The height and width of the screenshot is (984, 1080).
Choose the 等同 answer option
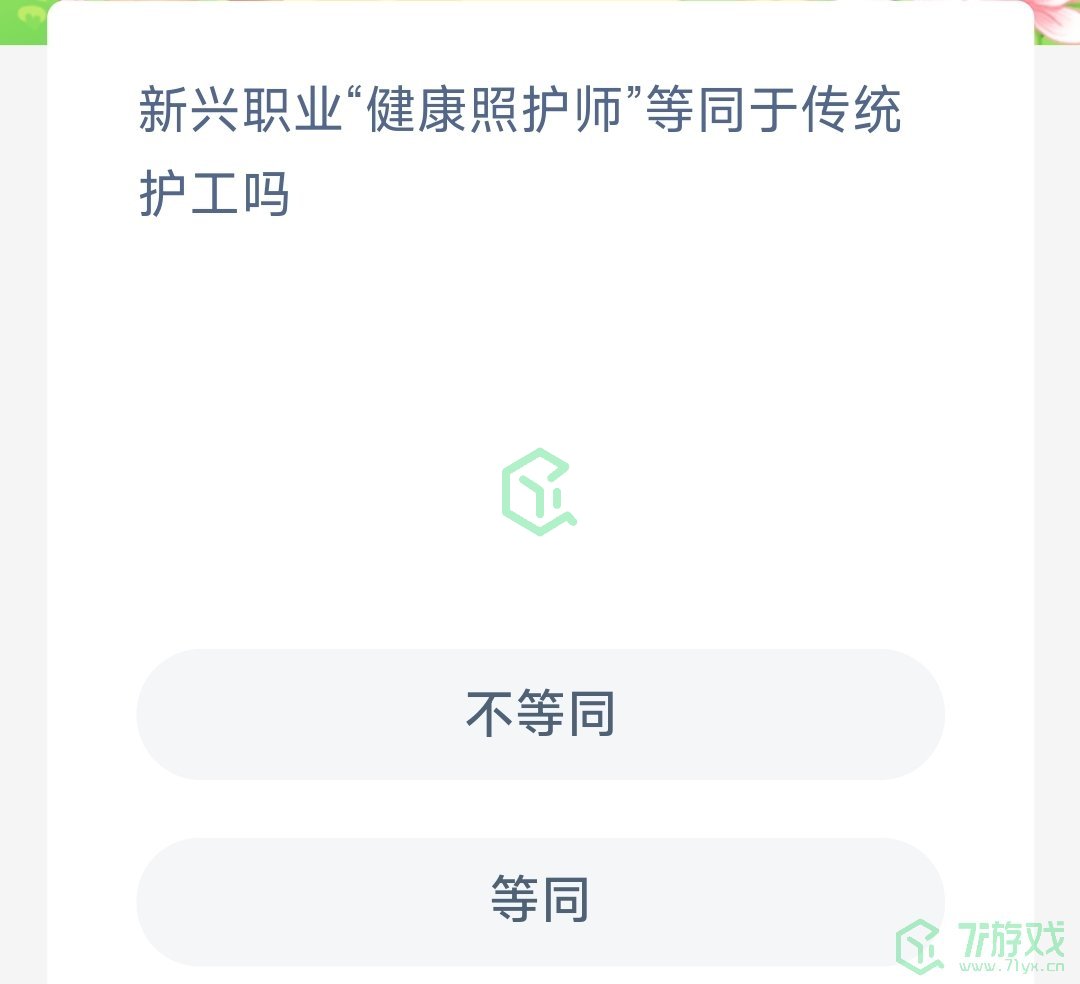[x=540, y=900]
